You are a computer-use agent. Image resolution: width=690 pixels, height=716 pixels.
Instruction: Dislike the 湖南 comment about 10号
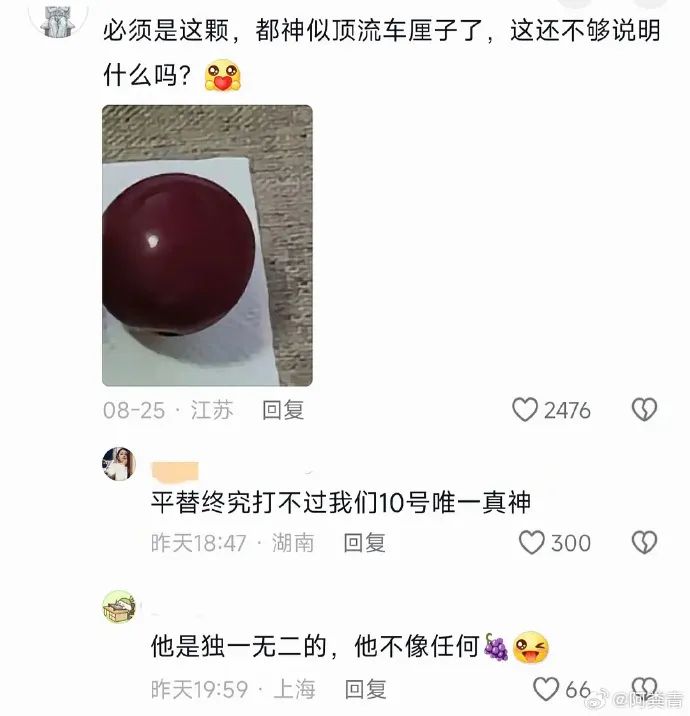645,543
